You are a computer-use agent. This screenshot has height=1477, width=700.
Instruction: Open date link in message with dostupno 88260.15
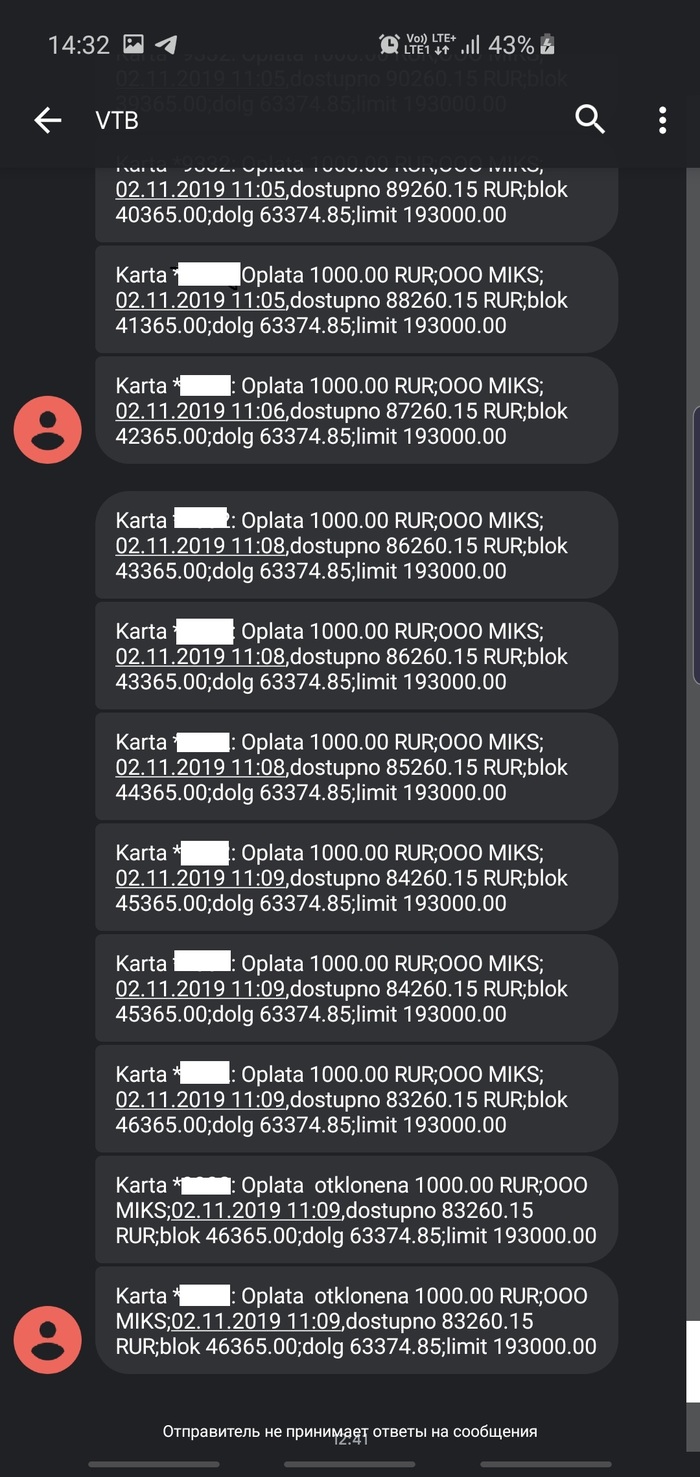click(x=201, y=300)
